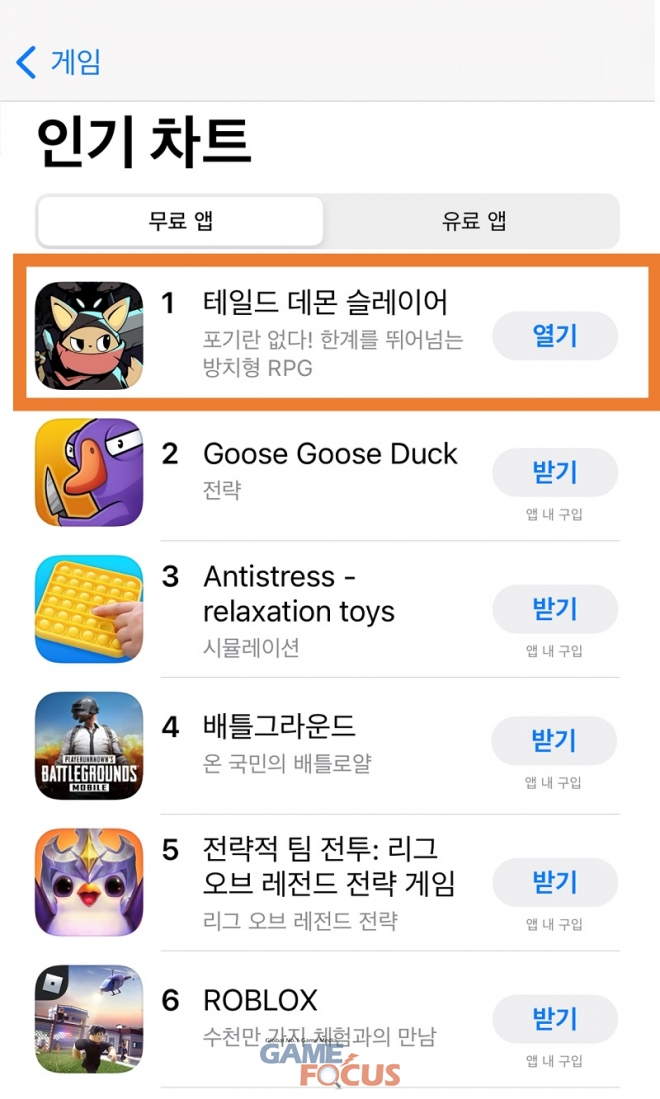Screen dimensions: 660x1099
Task: Select the 무료 앱 tab
Action: pyautogui.click(x=181, y=221)
